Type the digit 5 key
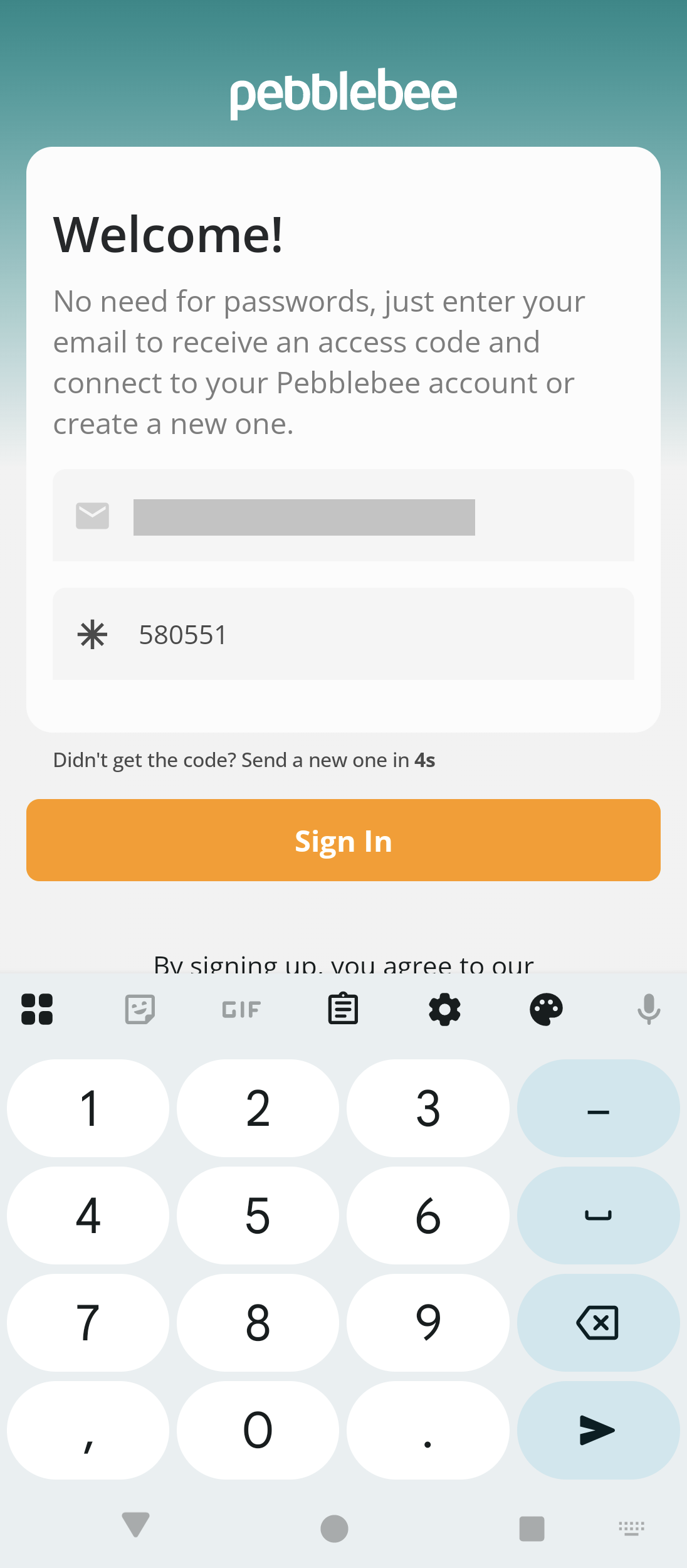Screen dimensions: 687x1568 coord(258,1216)
